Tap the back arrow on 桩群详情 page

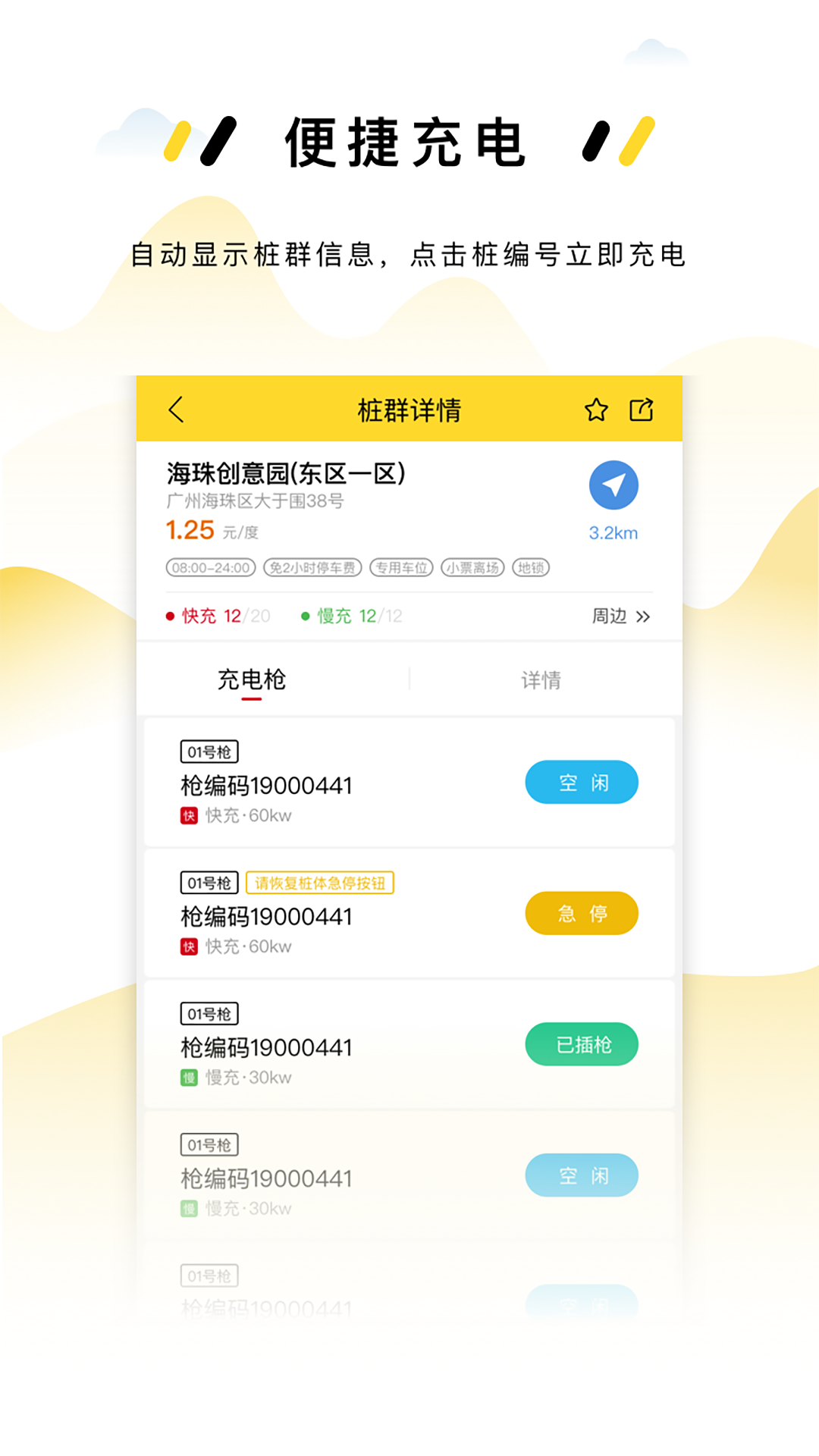176,409
